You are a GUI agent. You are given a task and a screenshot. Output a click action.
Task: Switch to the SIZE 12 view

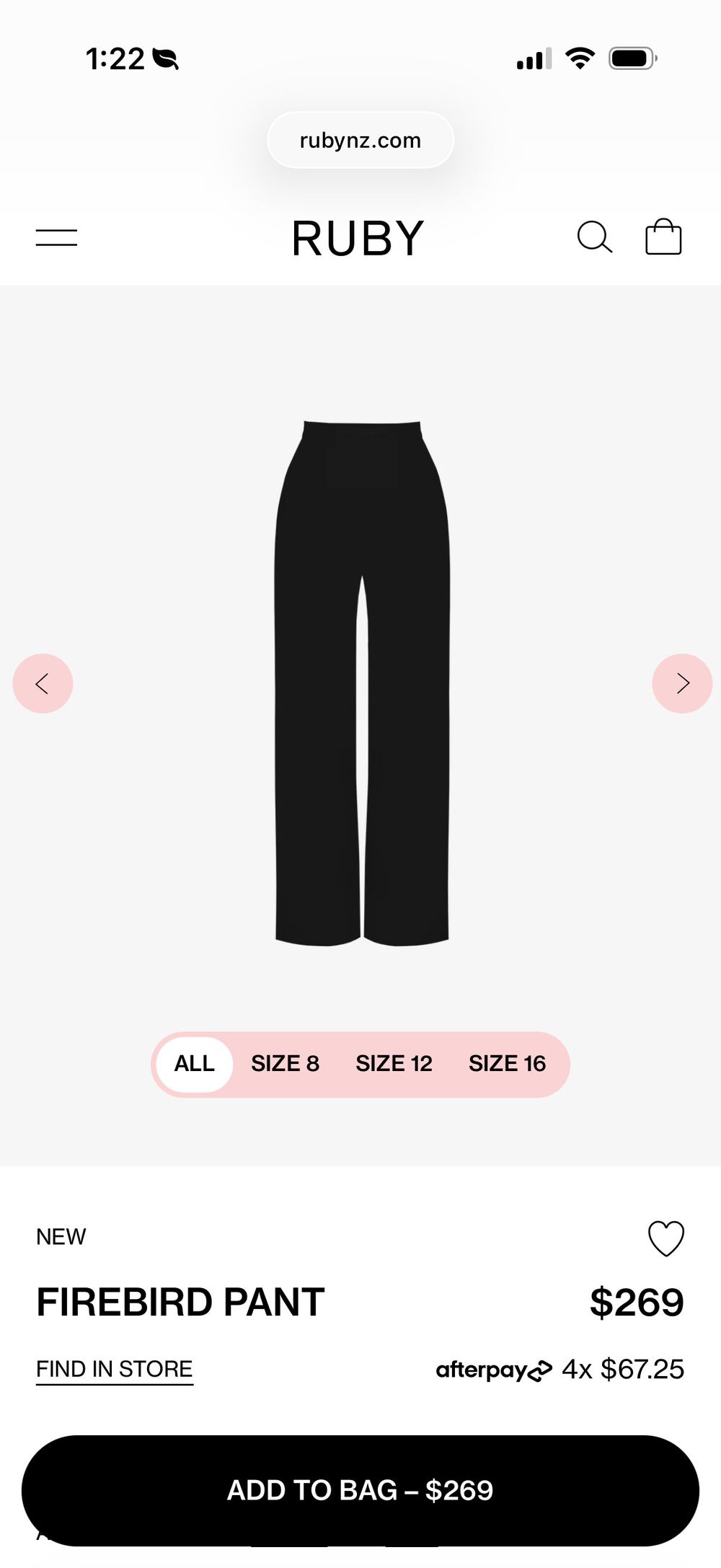[x=394, y=1064]
